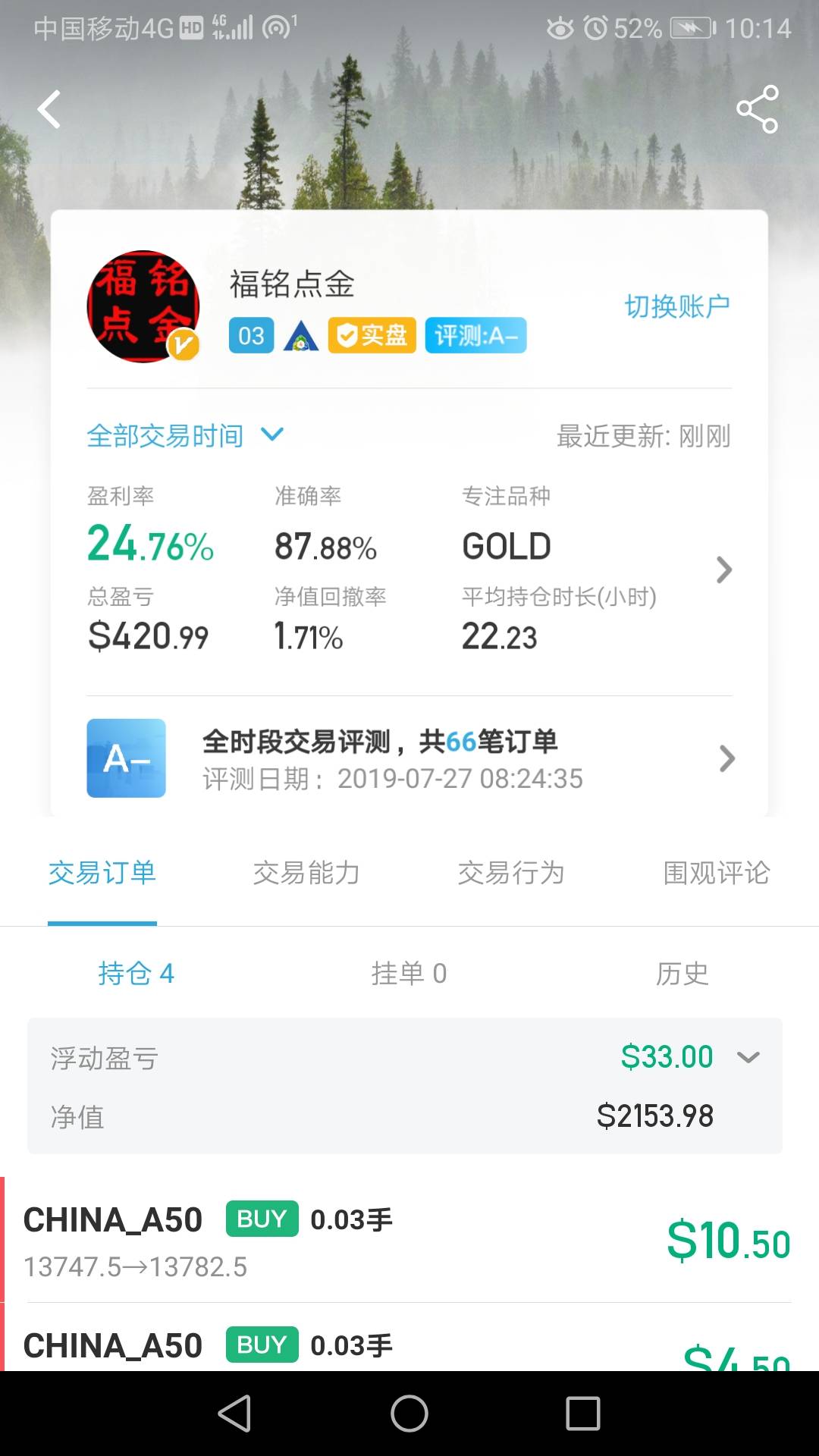Open the 全时段交易评测 evaluation report
Viewport: 819px width, 1456px height.
point(409,758)
